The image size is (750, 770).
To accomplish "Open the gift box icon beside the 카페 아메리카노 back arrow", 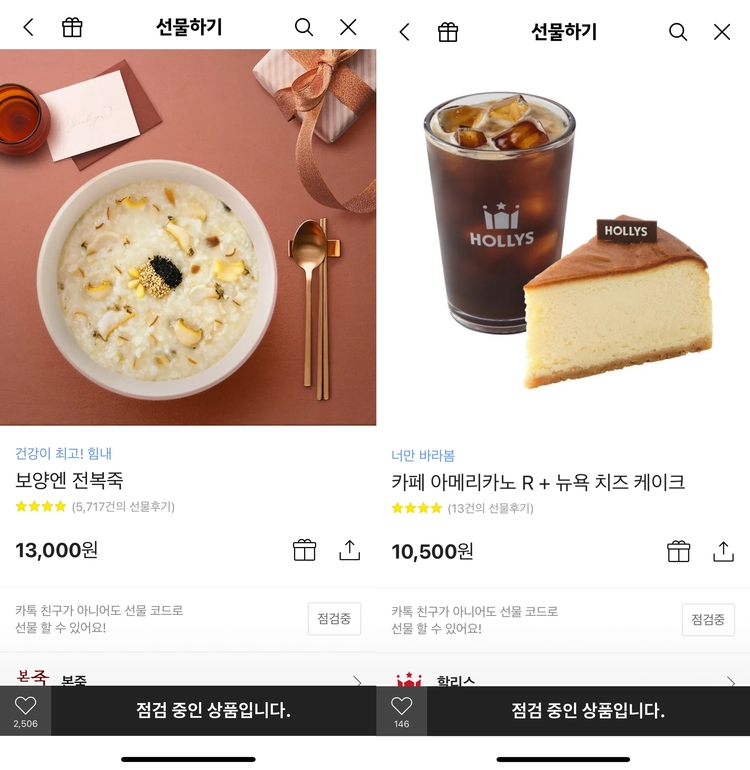I will pos(448,32).
